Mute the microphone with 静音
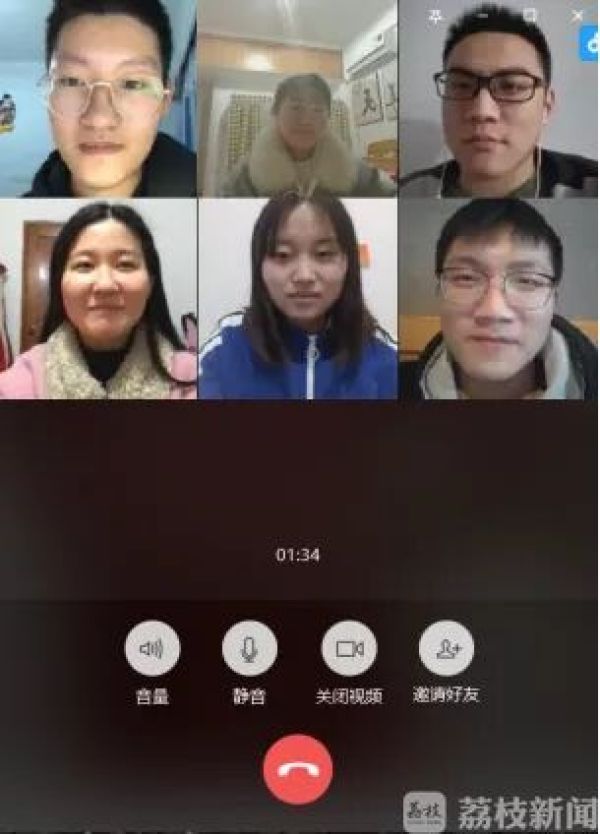The image size is (600, 834). pos(250,649)
